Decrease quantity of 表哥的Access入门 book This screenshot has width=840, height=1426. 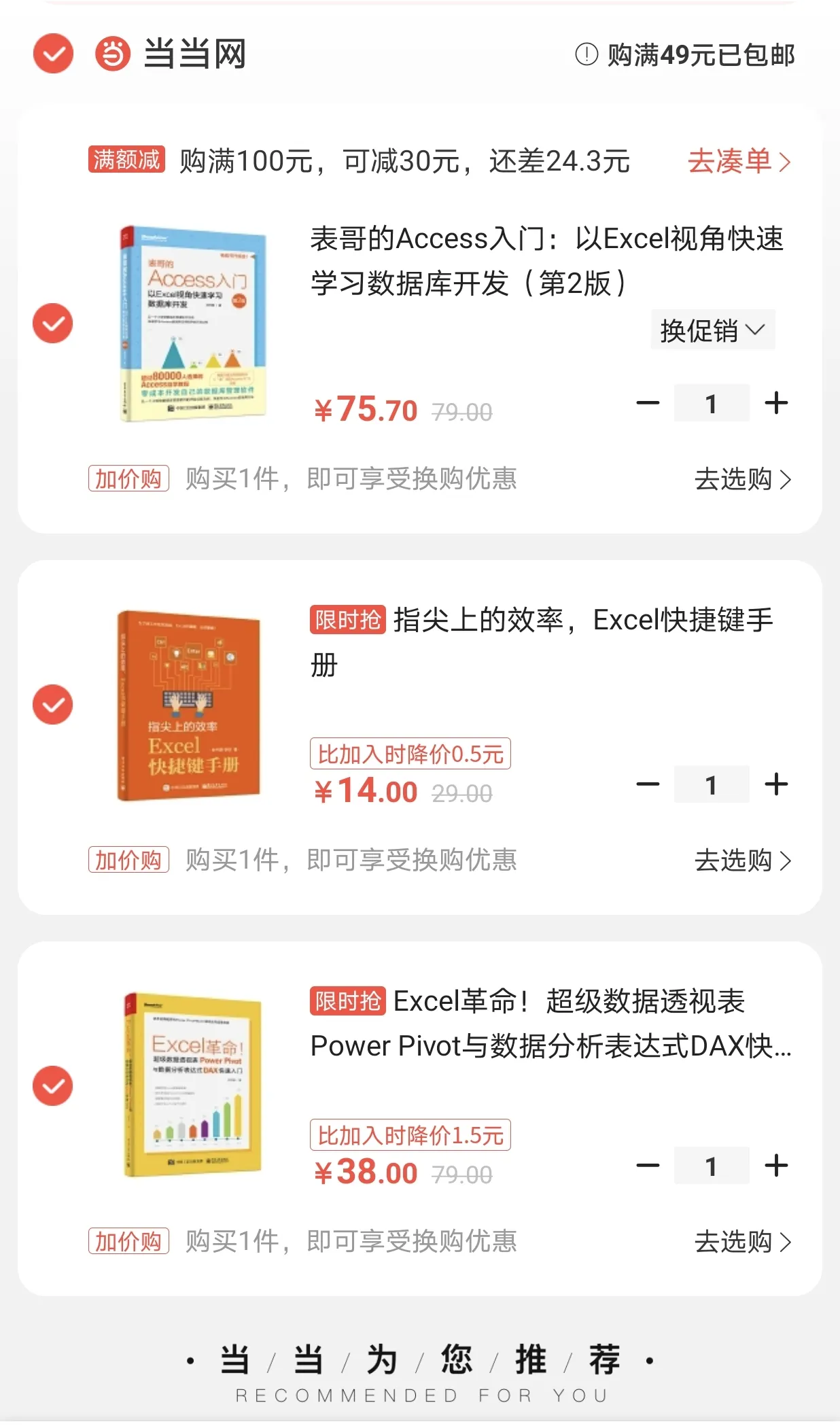coord(648,403)
